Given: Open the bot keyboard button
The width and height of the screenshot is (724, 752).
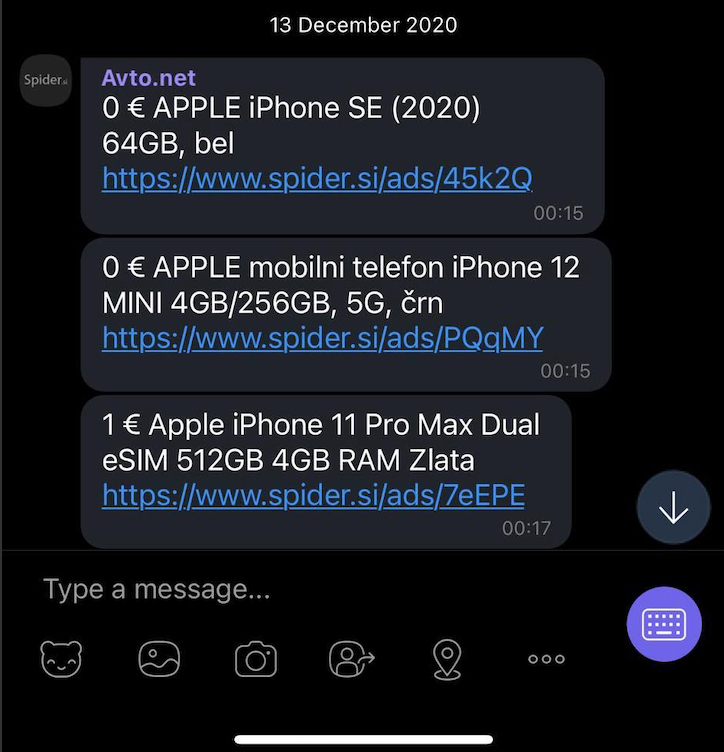Looking at the screenshot, I should (x=664, y=624).
